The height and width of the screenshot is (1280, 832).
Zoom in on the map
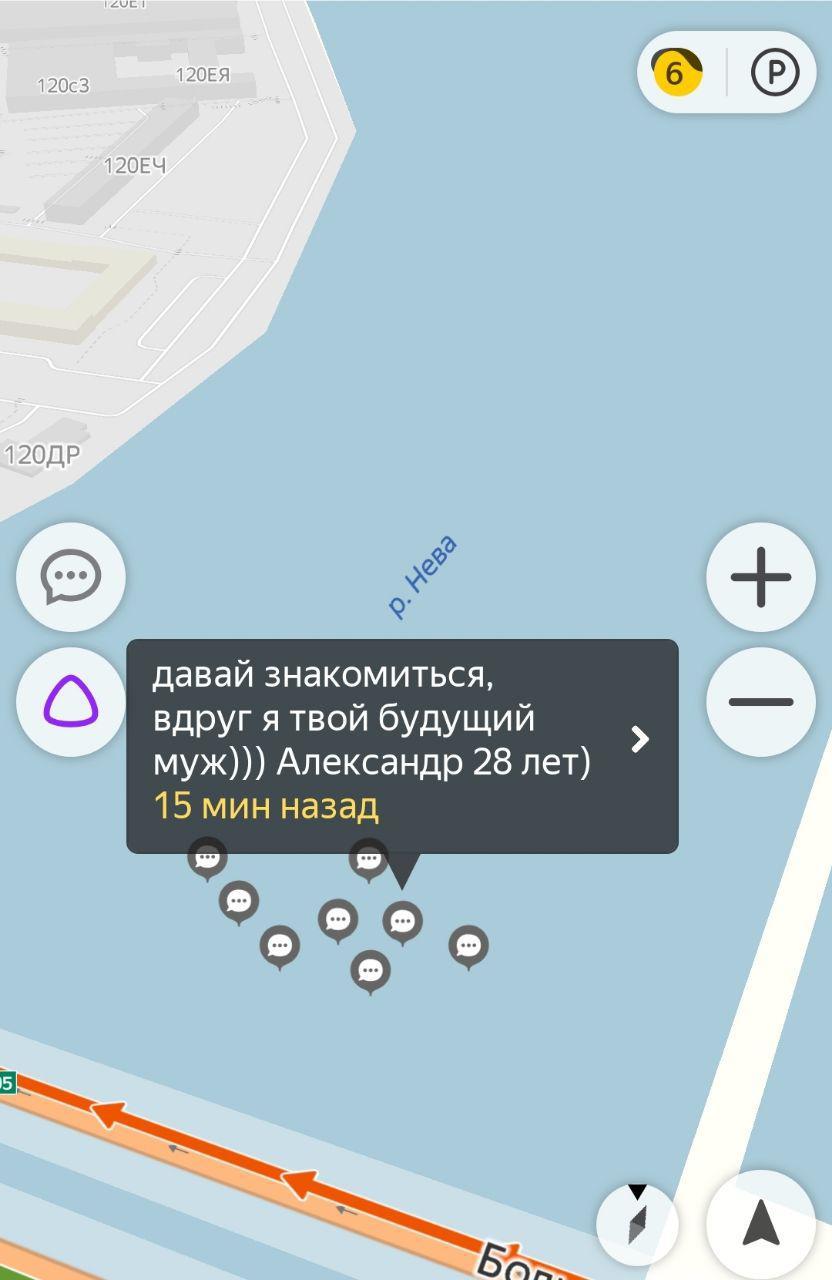761,577
